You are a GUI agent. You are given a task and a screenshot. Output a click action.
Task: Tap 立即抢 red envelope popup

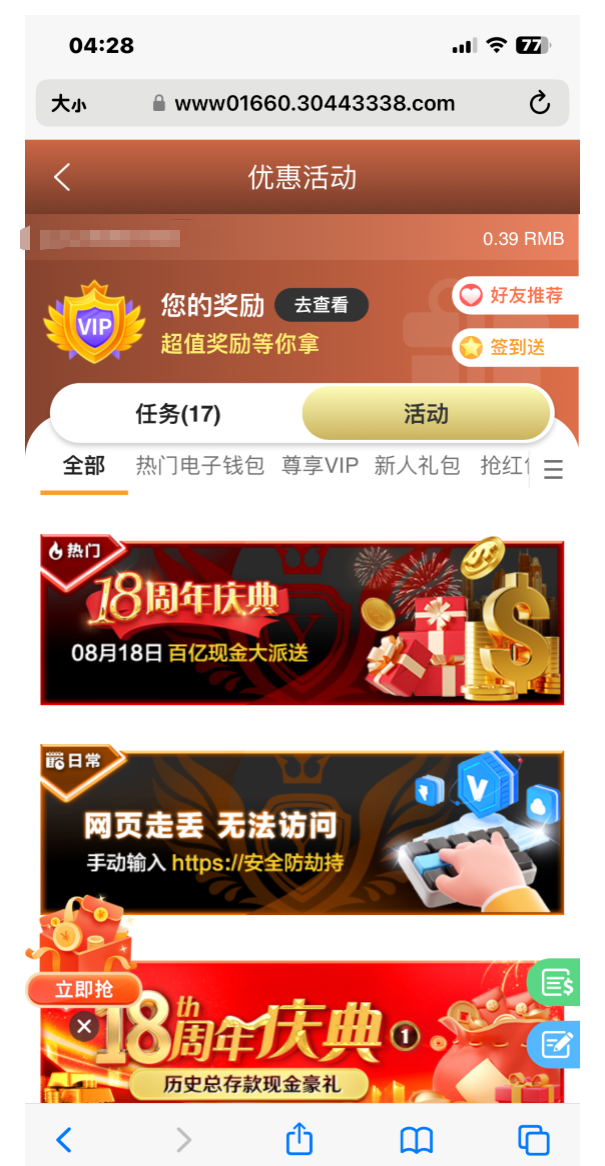point(84,989)
